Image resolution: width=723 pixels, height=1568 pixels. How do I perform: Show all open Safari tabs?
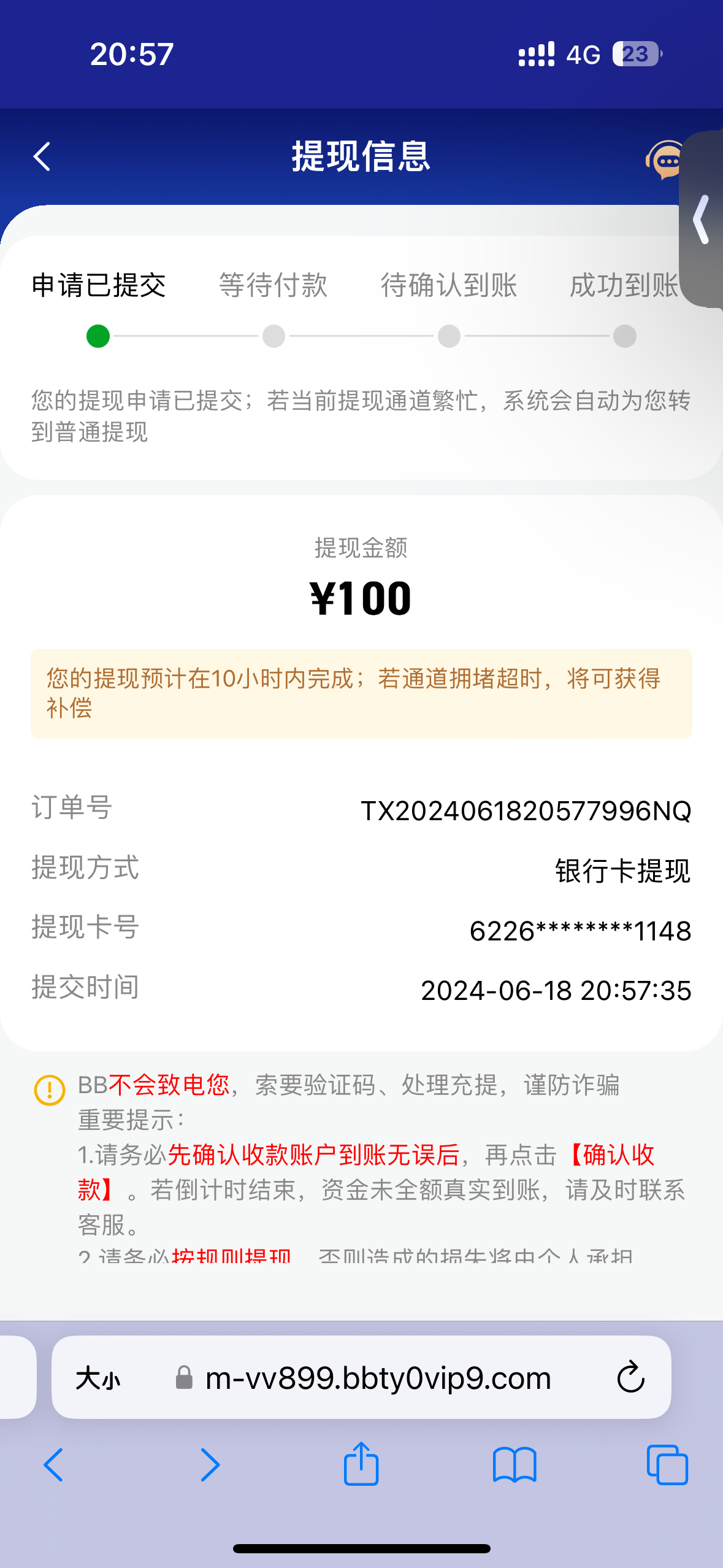pyautogui.click(x=667, y=1465)
